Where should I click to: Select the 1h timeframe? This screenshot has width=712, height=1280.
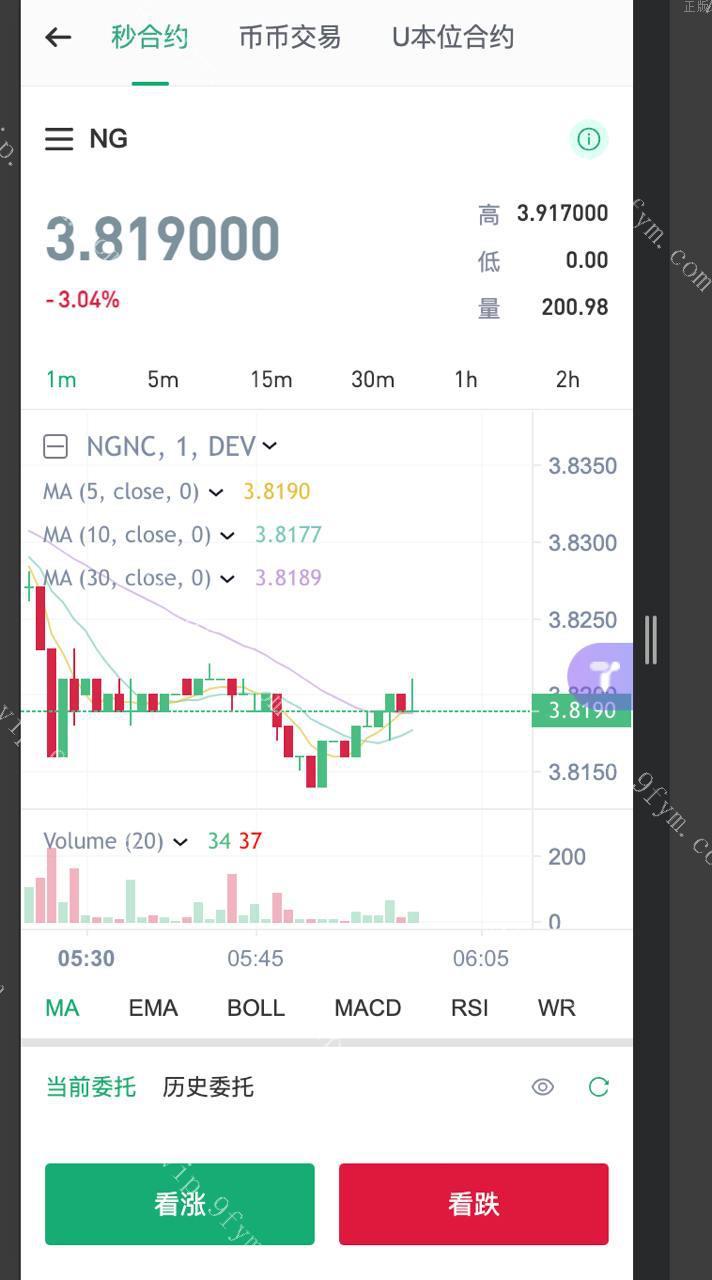(466, 379)
